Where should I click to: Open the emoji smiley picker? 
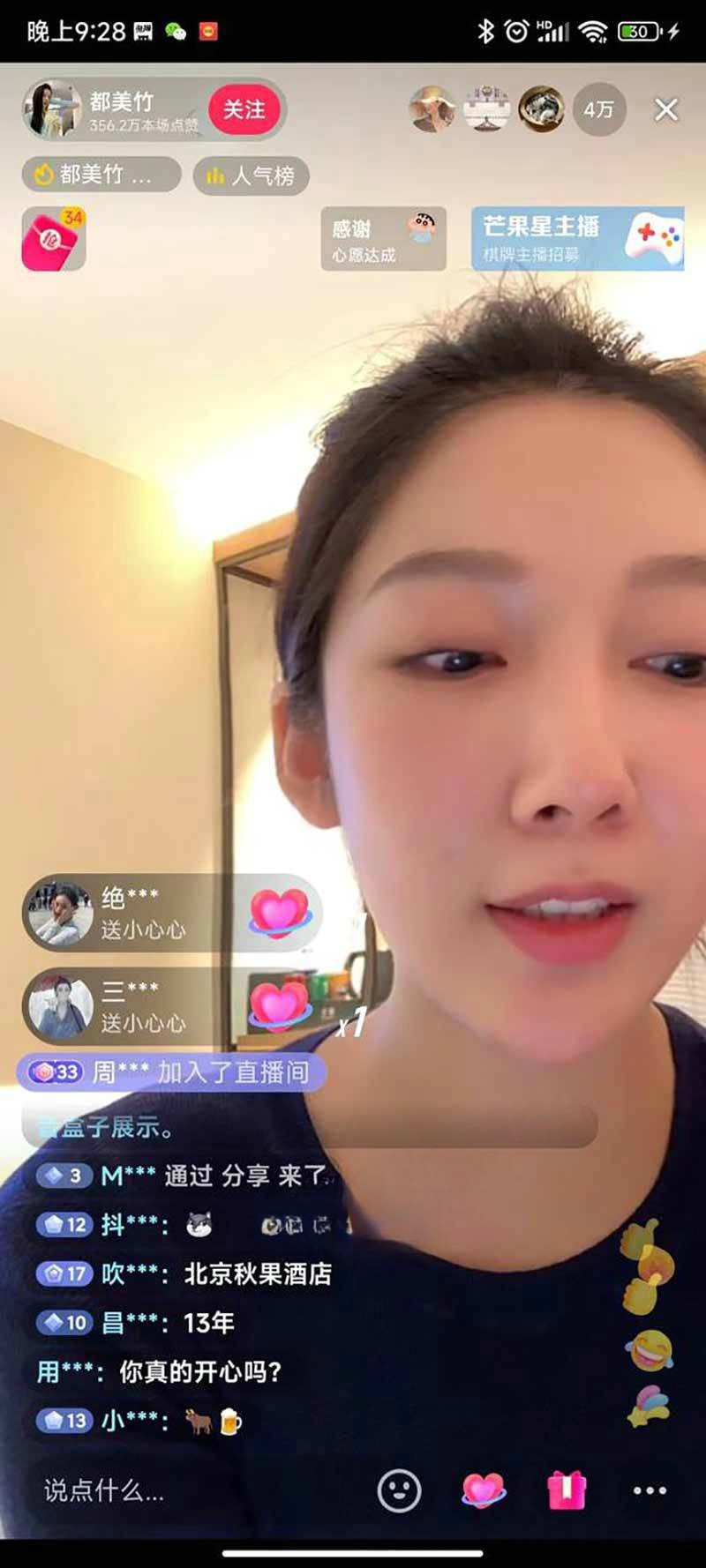point(399,1490)
